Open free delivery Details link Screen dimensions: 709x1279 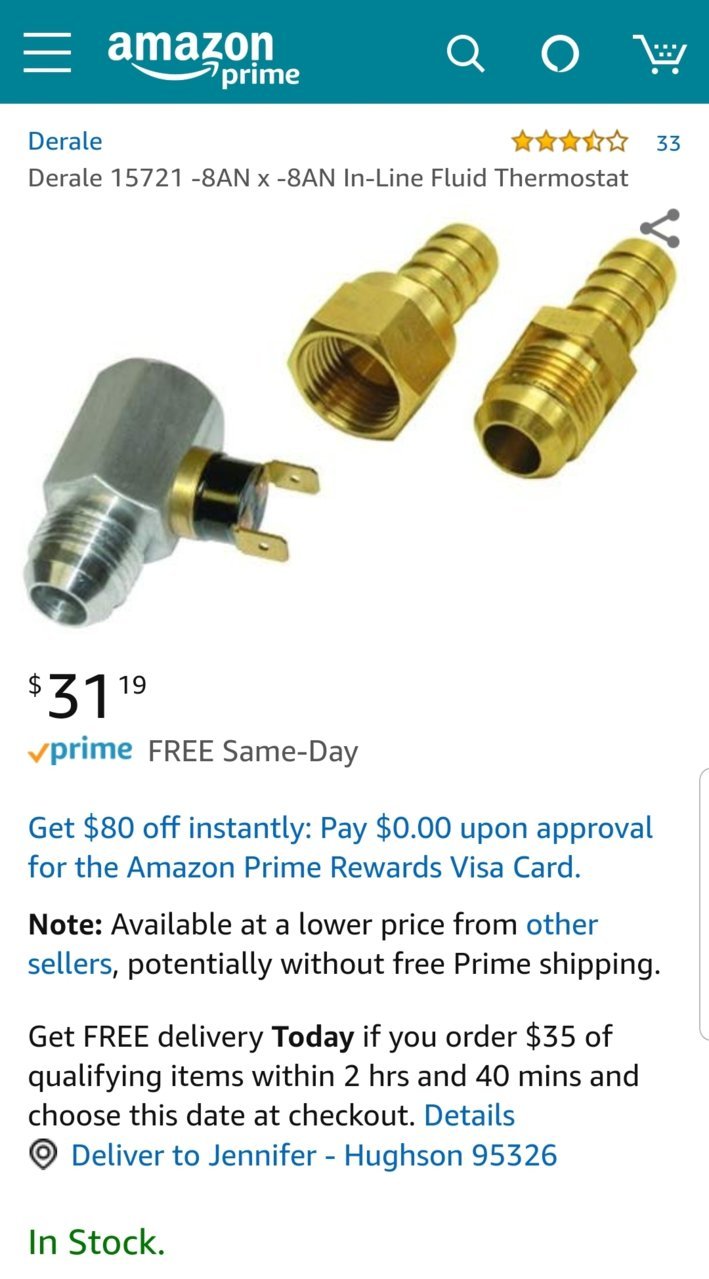click(469, 1115)
